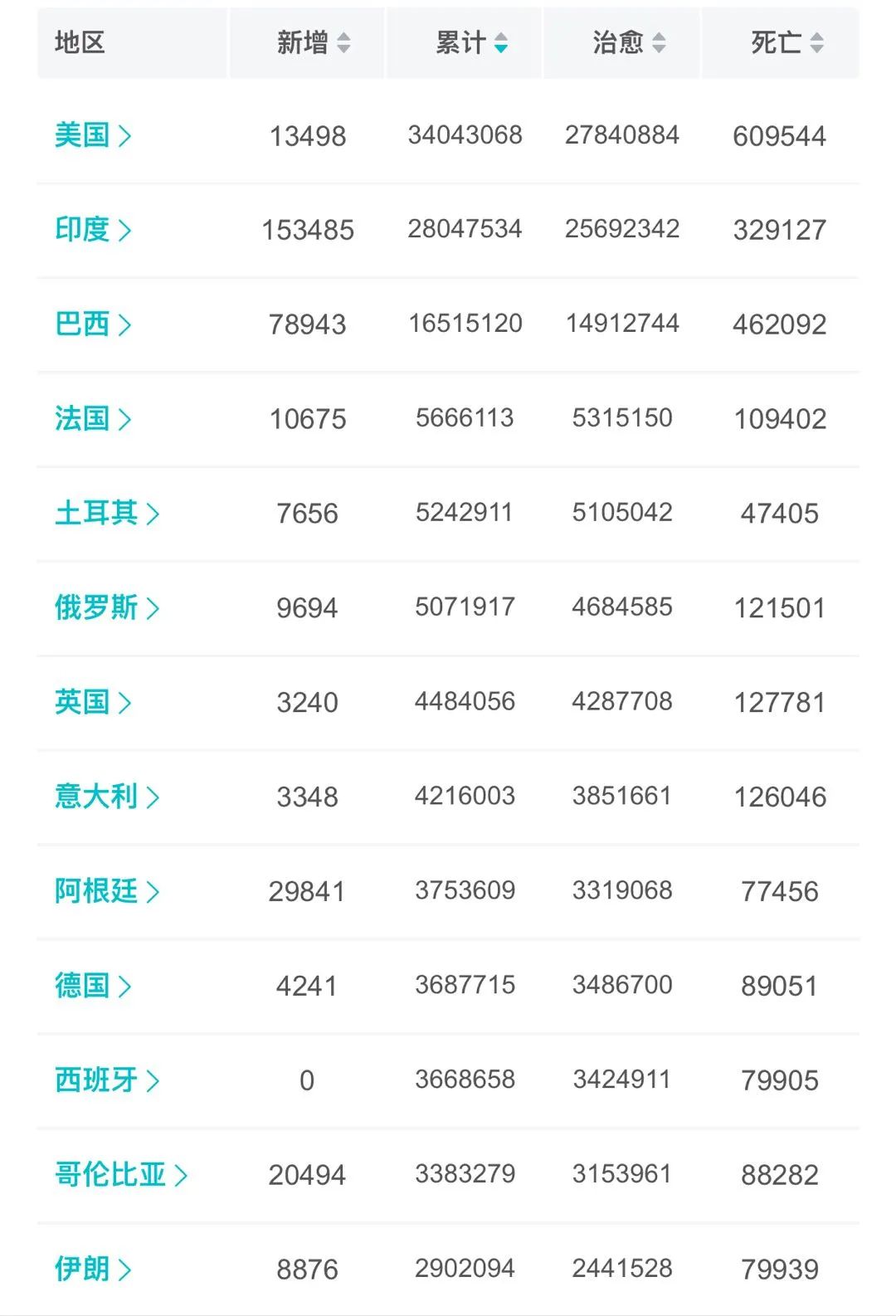The height and width of the screenshot is (1316, 896).
Task: Open the 意大利 entry
Action: (106, 797)
